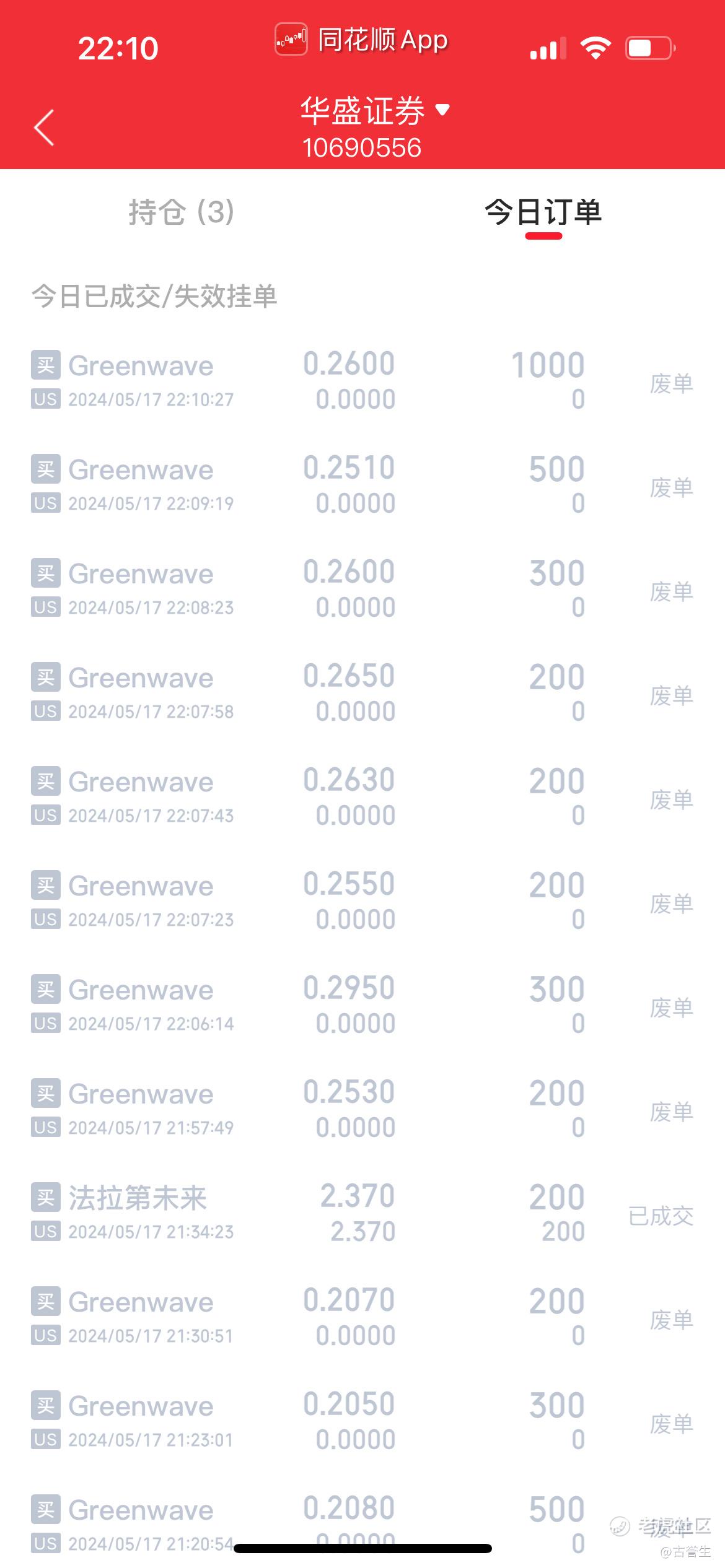The height and width of the screenshot is (1568, 725).
Task: Open the filled 法拉第未来 order
Action: pyautogui.click(x=362, y=1213)
